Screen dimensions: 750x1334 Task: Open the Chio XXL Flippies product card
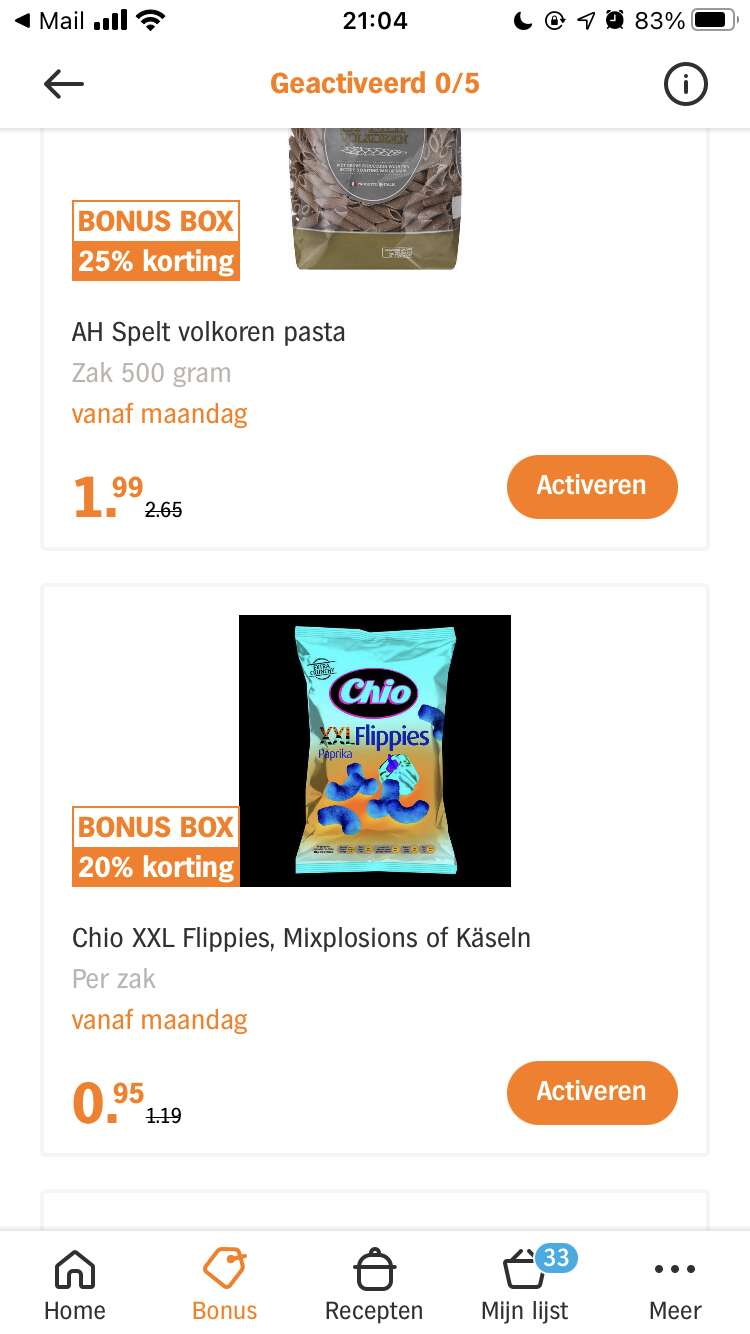(375, 870)
